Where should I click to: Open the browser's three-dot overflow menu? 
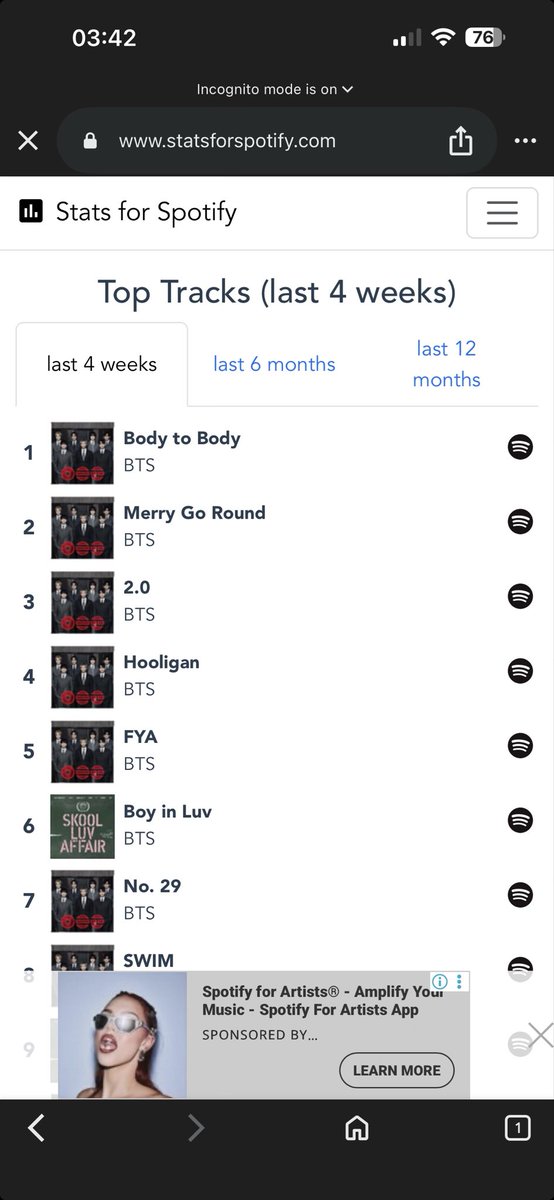point(525,141)
